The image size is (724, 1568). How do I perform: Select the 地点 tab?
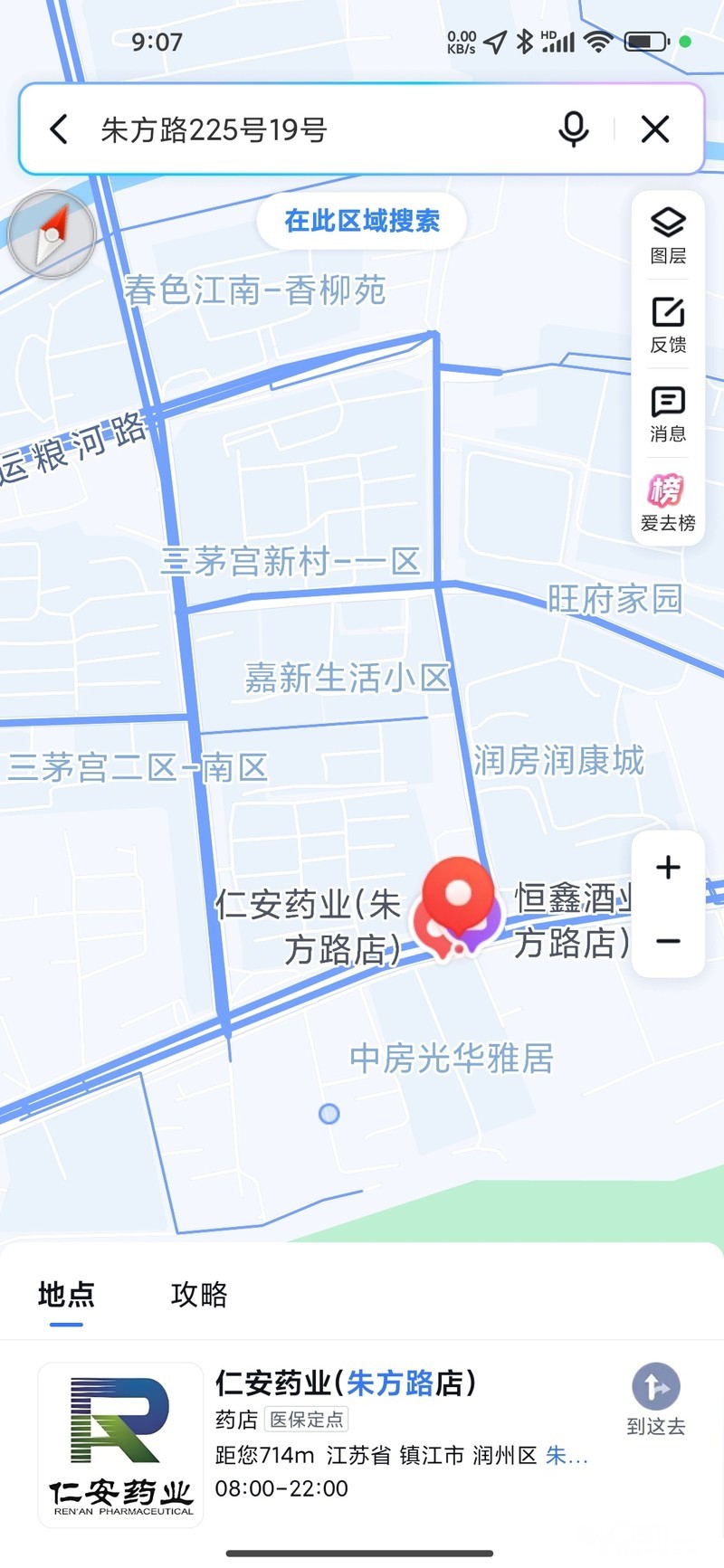[66, 1295]
